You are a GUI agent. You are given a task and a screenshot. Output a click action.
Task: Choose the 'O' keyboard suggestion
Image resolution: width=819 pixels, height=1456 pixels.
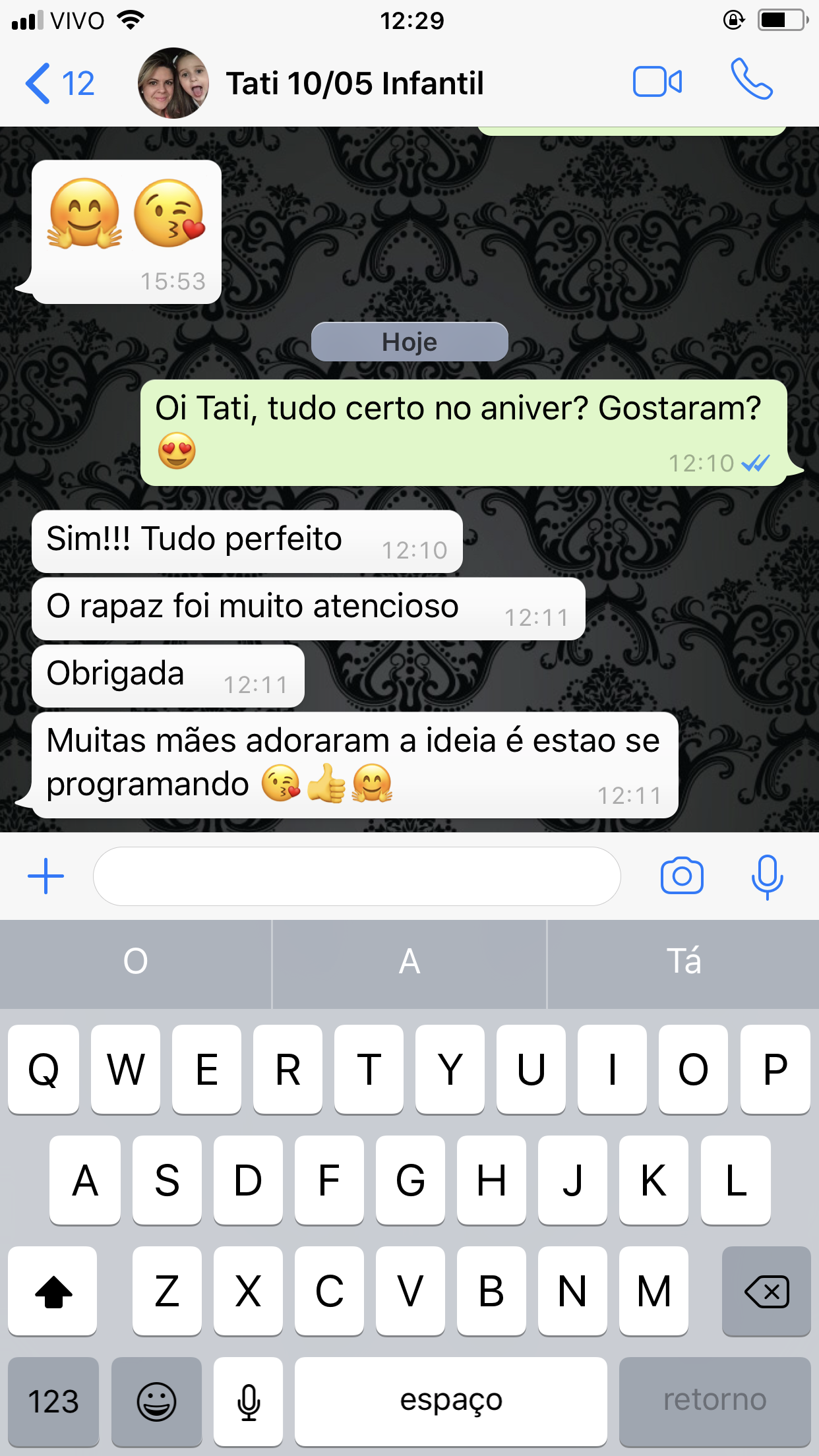point(135,961)
